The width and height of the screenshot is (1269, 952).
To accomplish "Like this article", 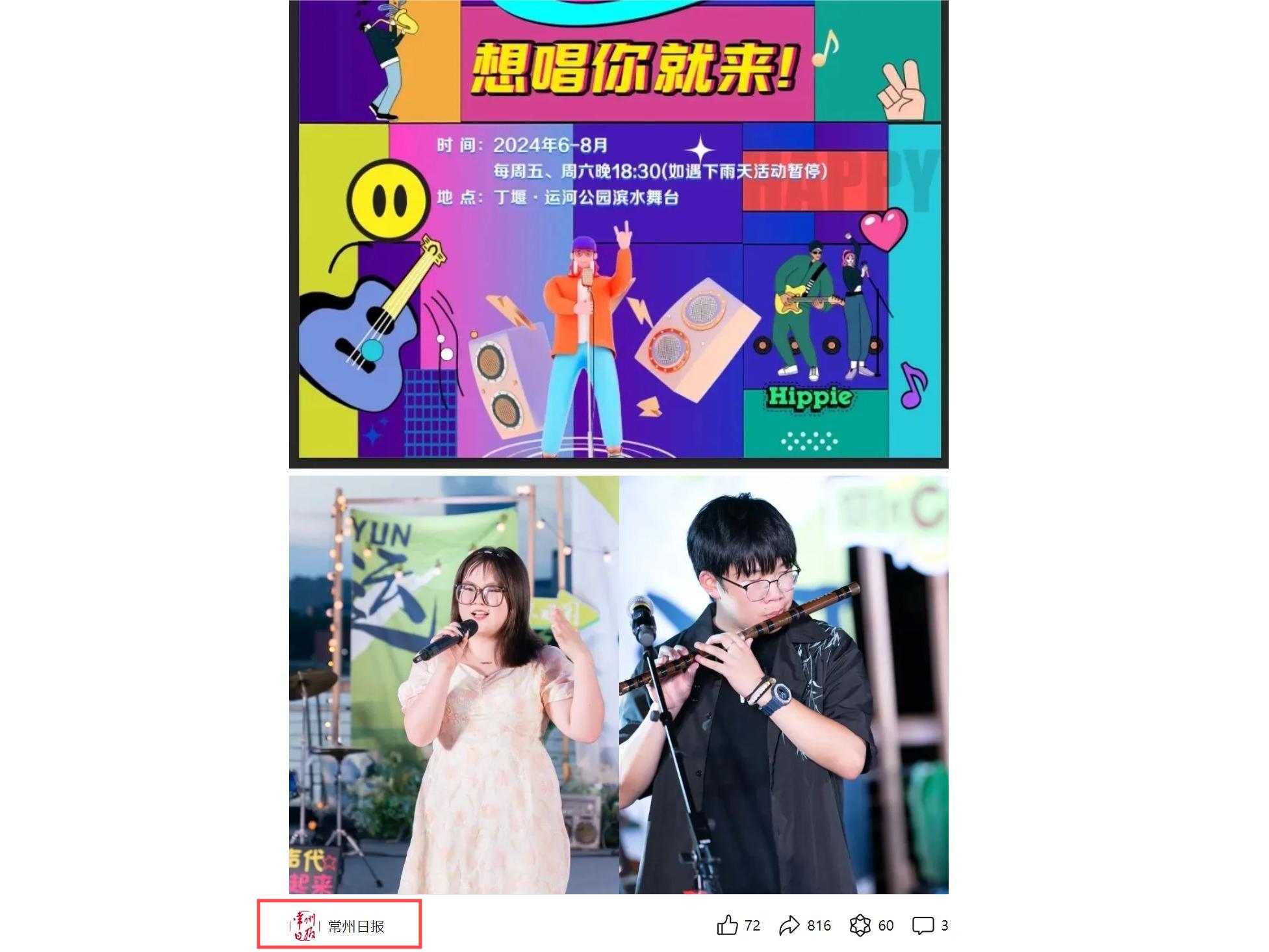I will click(x=728, y=925).
